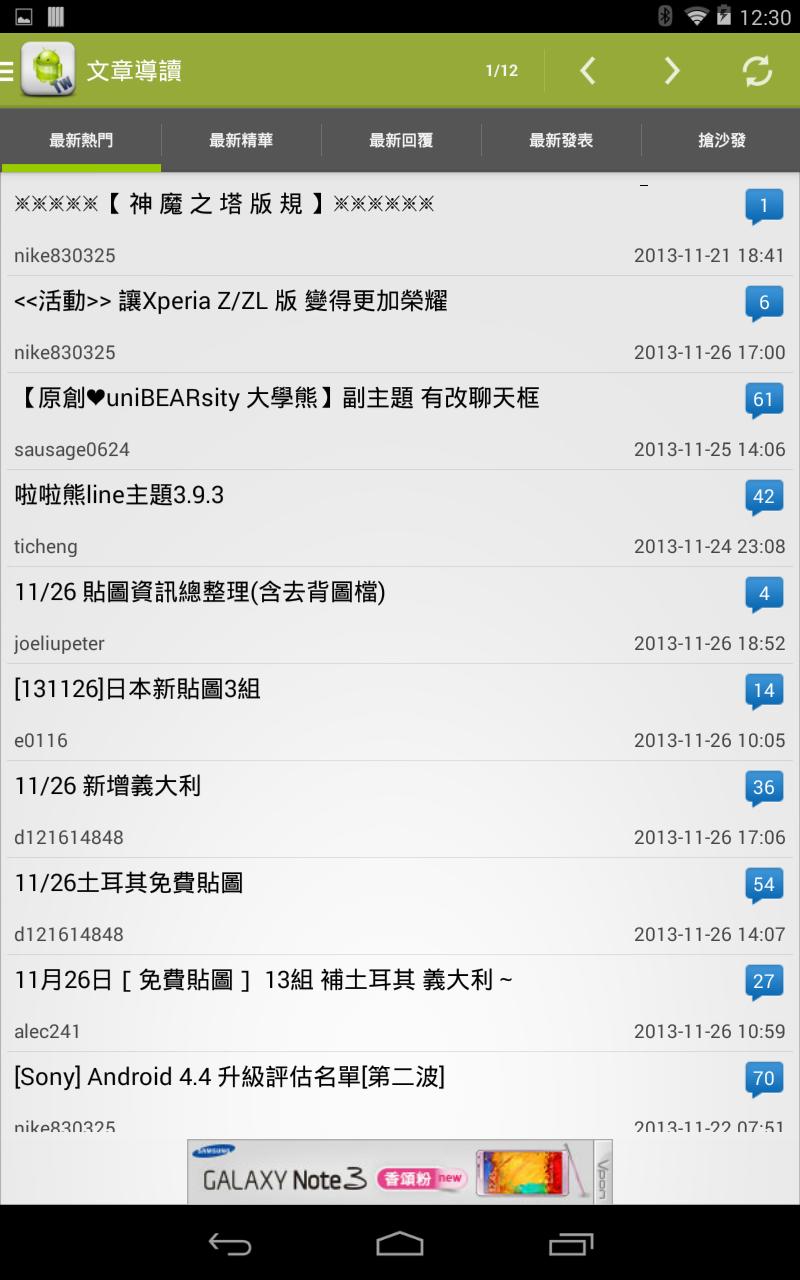Switch to the 最新回覆 tab
Viewport: 800px width, 1280px height.
click(401, 141)
